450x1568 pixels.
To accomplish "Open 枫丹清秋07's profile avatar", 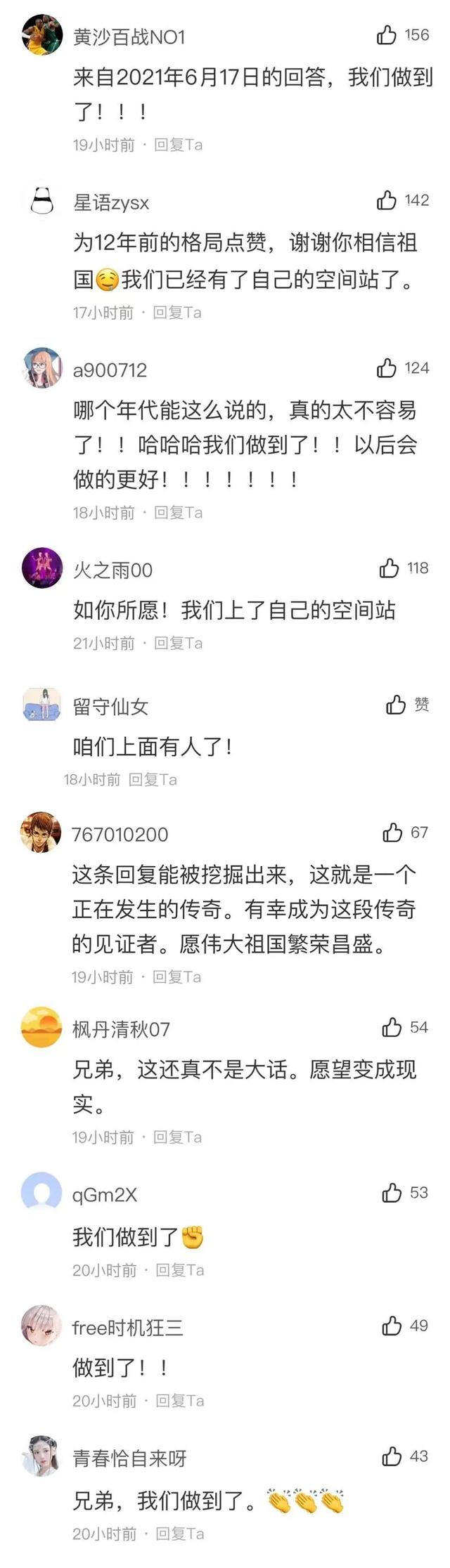I will click(x=41, y=1028).
